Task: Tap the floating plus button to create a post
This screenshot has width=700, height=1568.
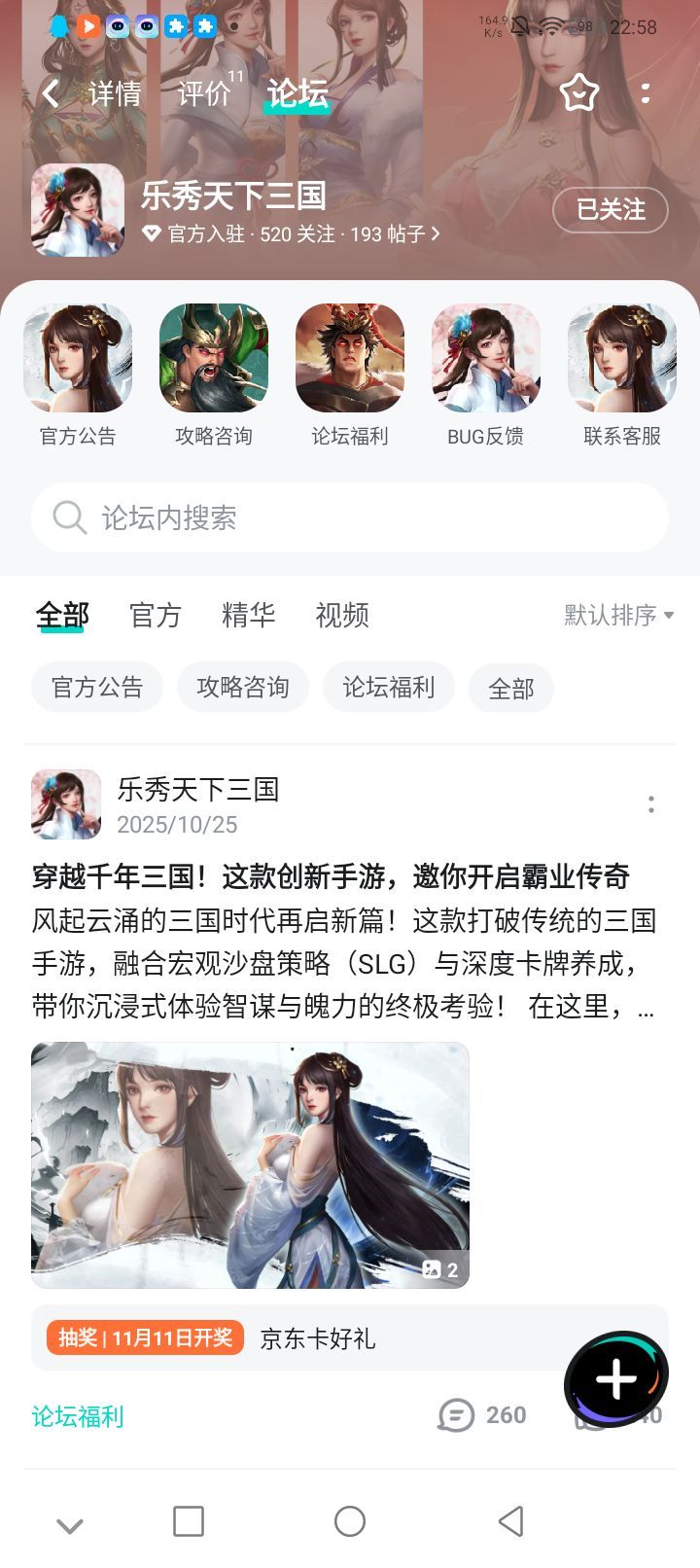Action: point(616,1379)
